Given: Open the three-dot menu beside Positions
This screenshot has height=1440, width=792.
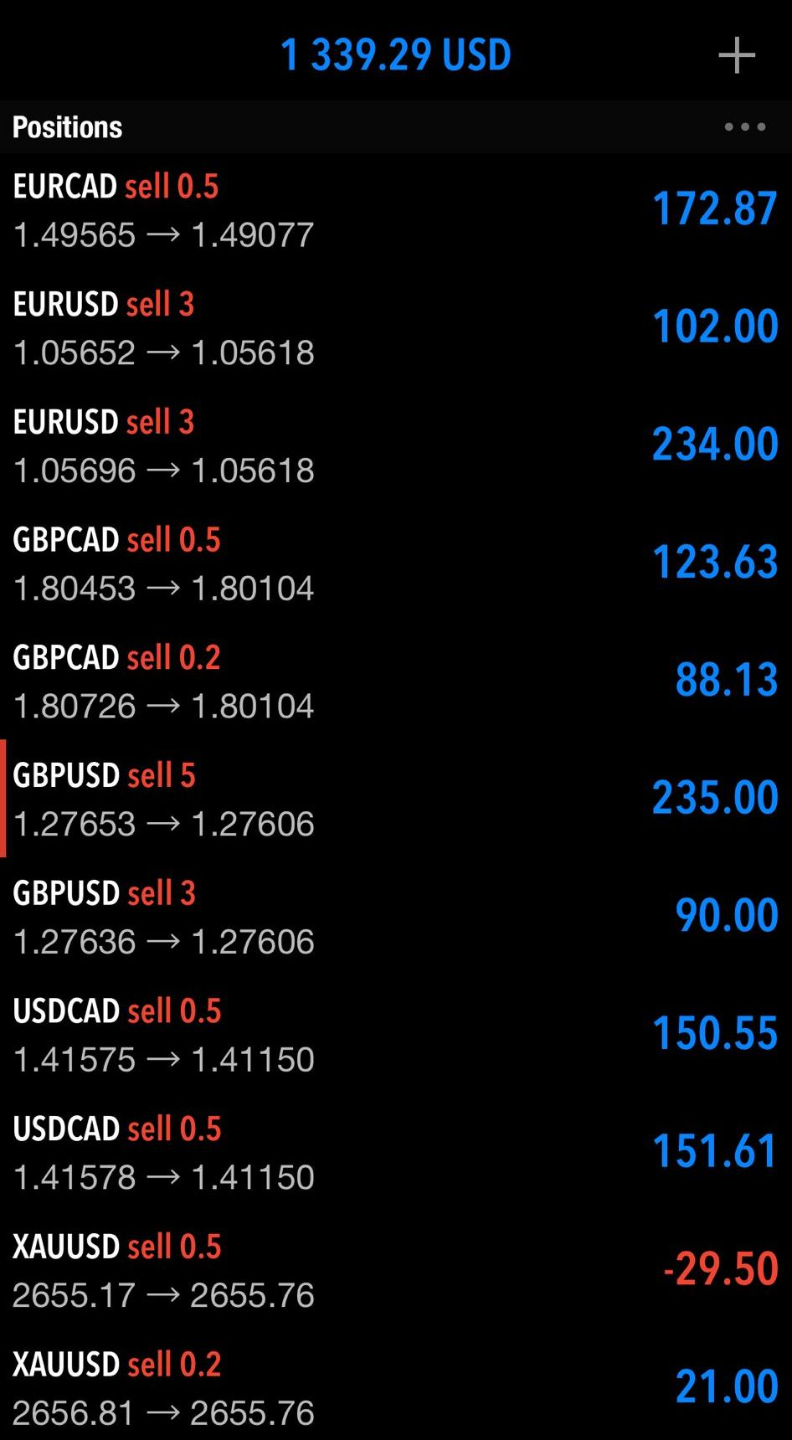Looking at the screenshot, I should click(x=745, y=127).
